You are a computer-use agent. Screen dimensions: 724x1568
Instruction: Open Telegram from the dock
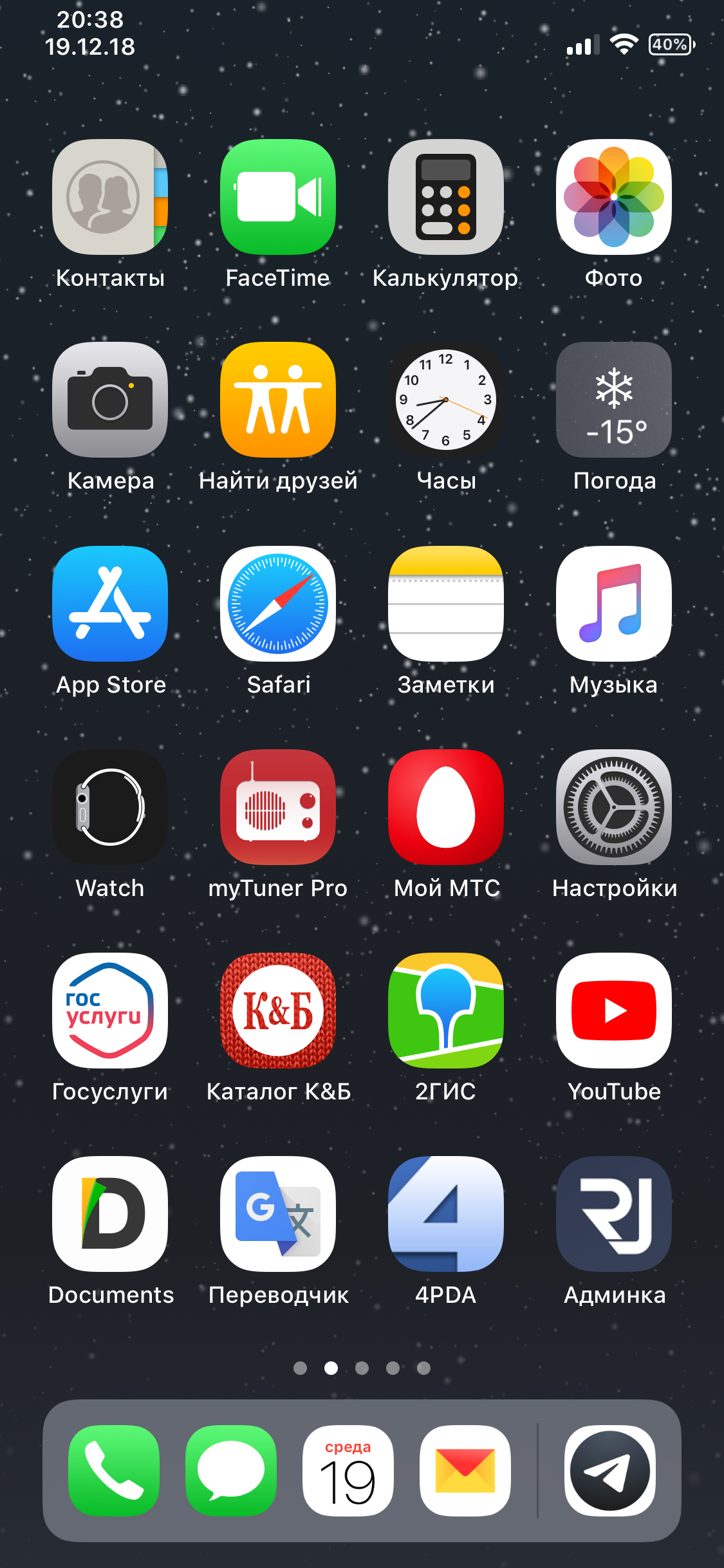point(610,1471)
